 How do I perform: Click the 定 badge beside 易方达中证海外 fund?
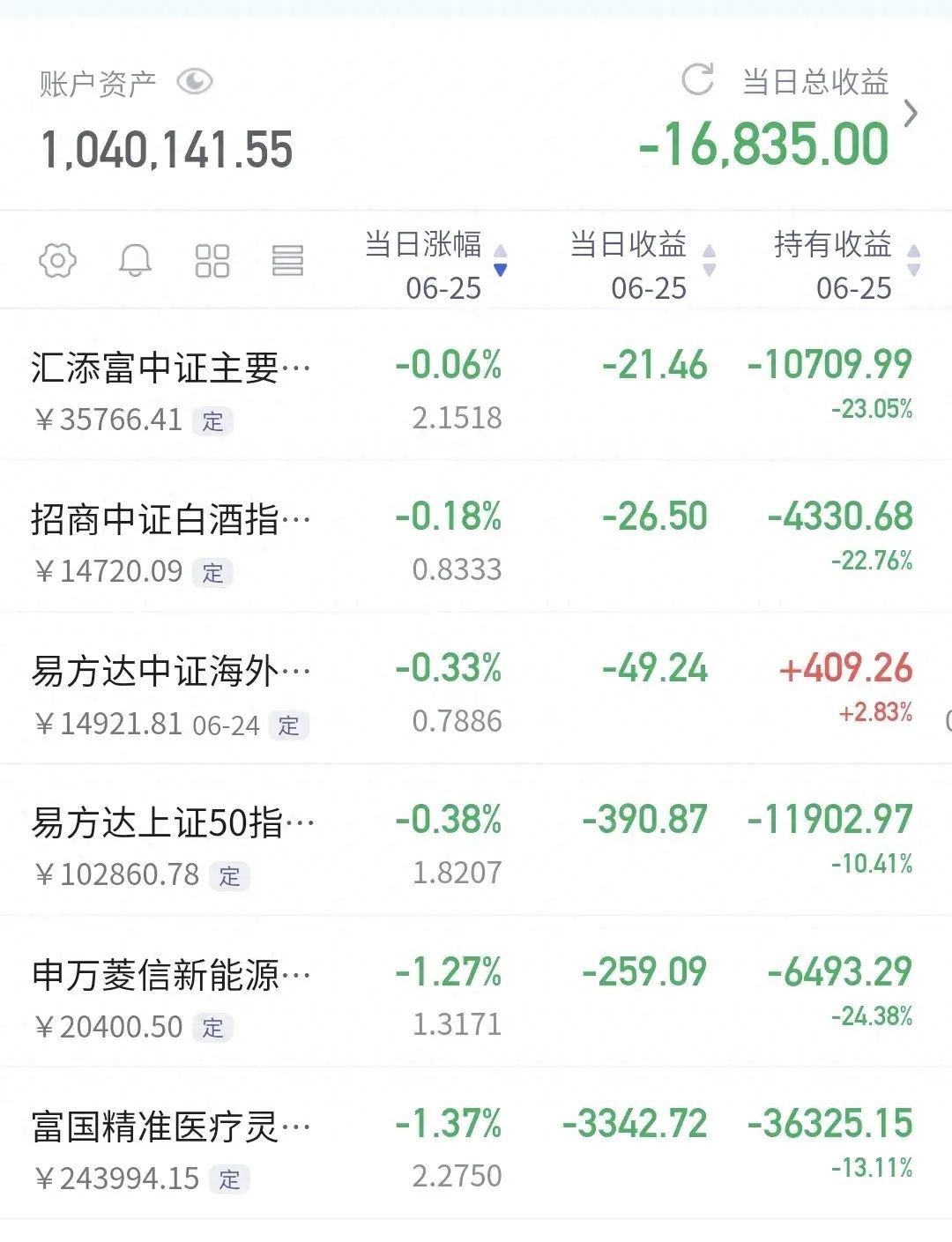pyautogui.click(x=288, y=726)
